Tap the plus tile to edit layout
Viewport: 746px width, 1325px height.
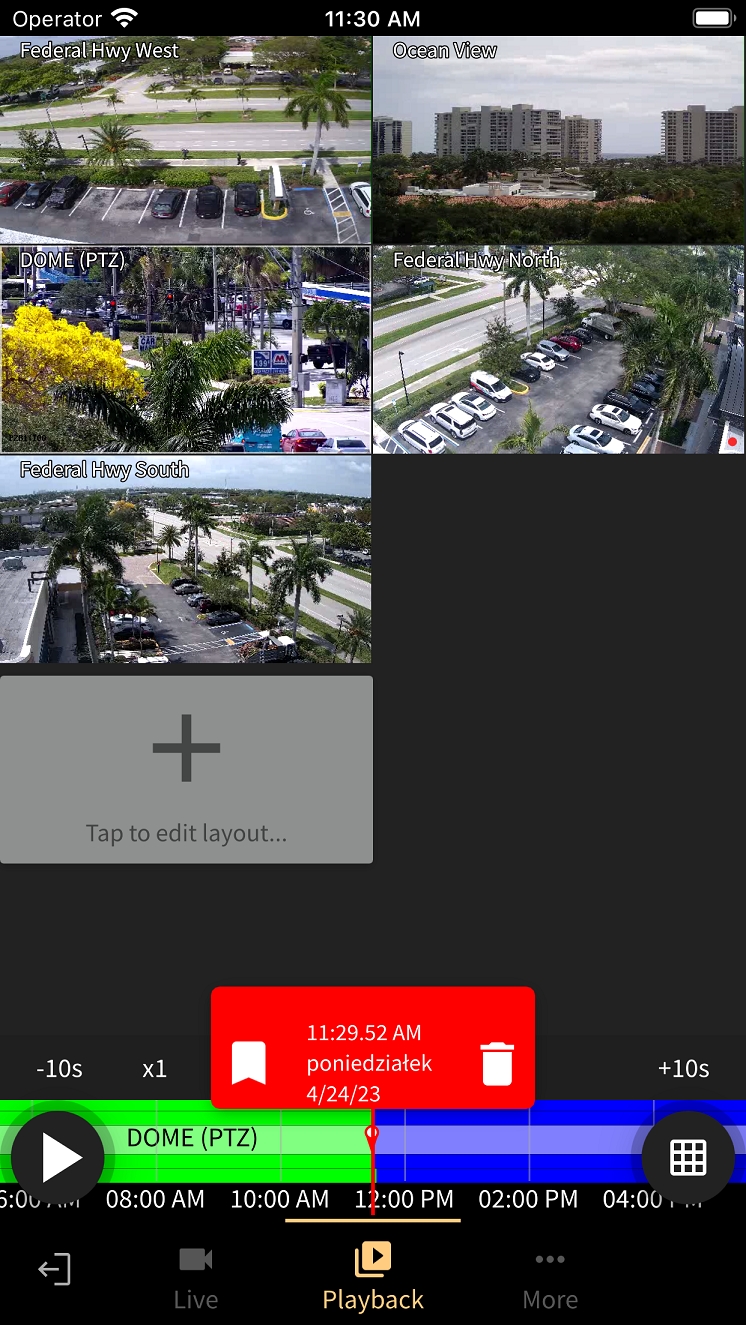tap(186, 770)
